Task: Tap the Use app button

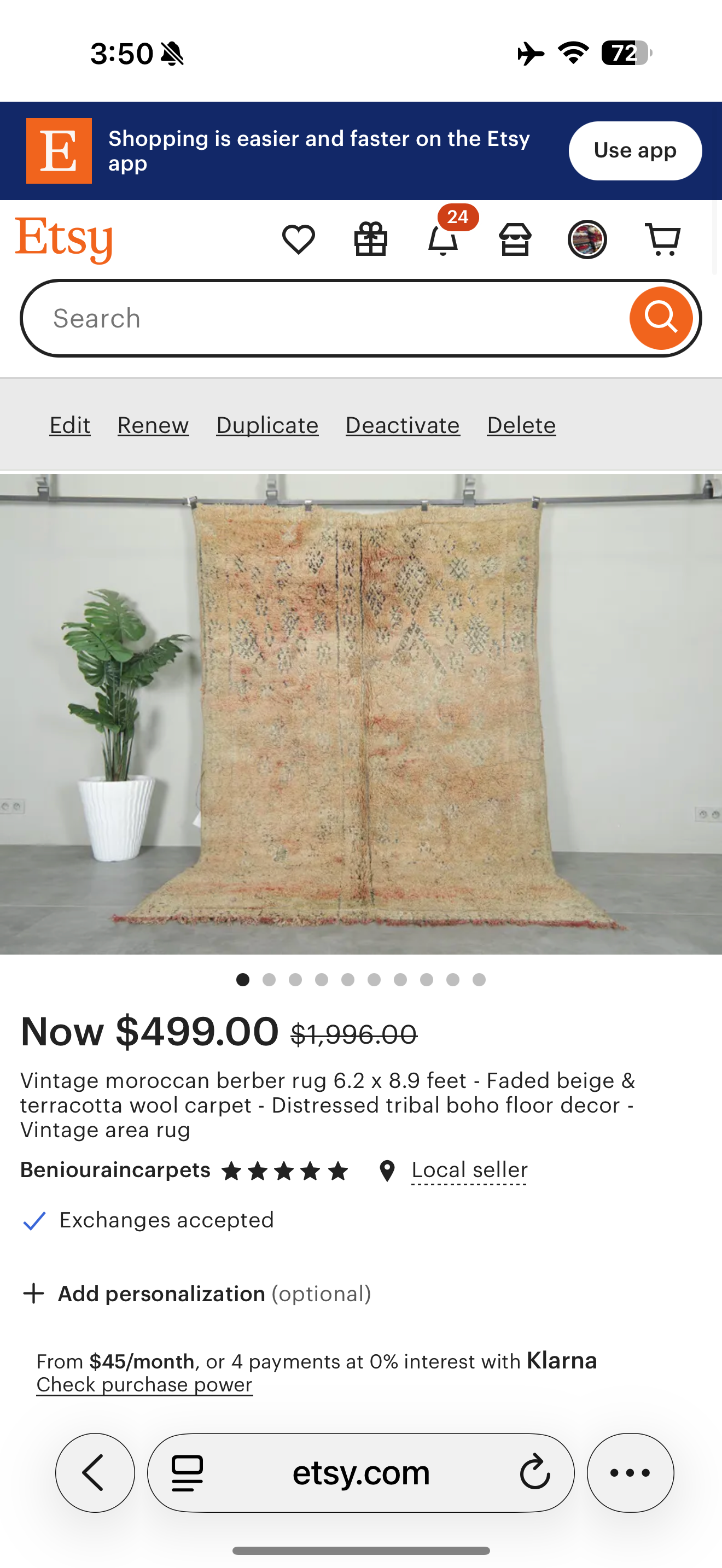Action: 634,150
